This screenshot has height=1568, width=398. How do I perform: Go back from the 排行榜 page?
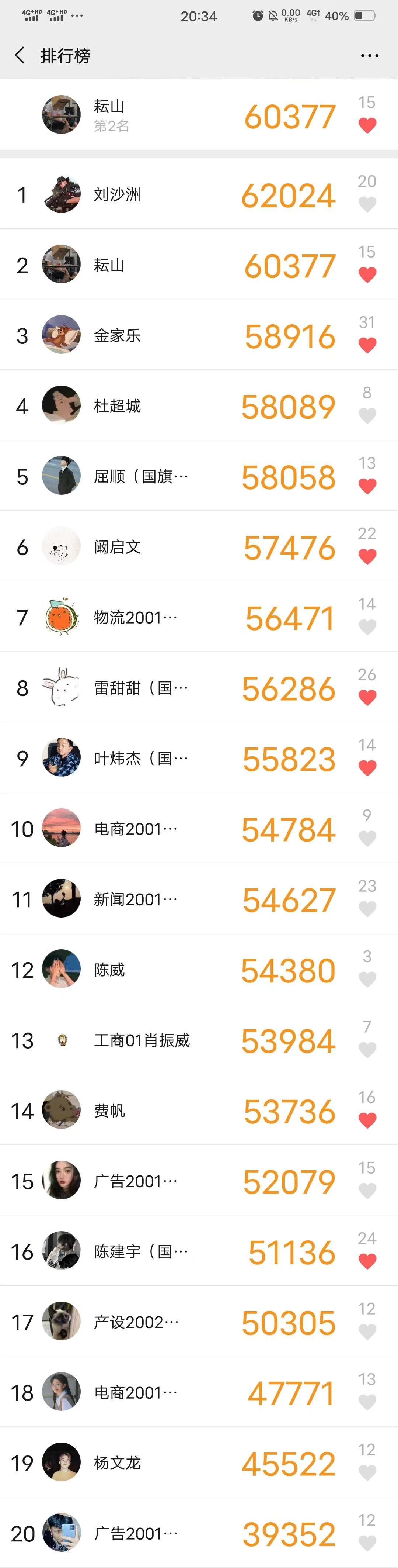coord(20,55)
